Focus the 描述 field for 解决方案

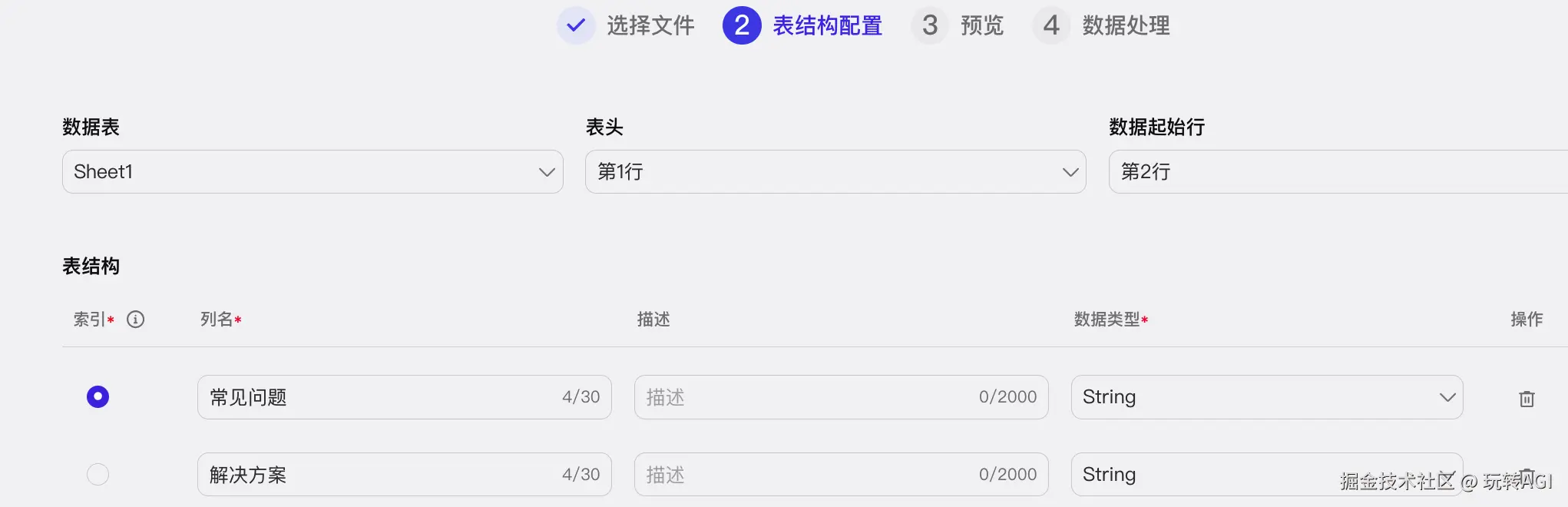click(x=806, y=475)
